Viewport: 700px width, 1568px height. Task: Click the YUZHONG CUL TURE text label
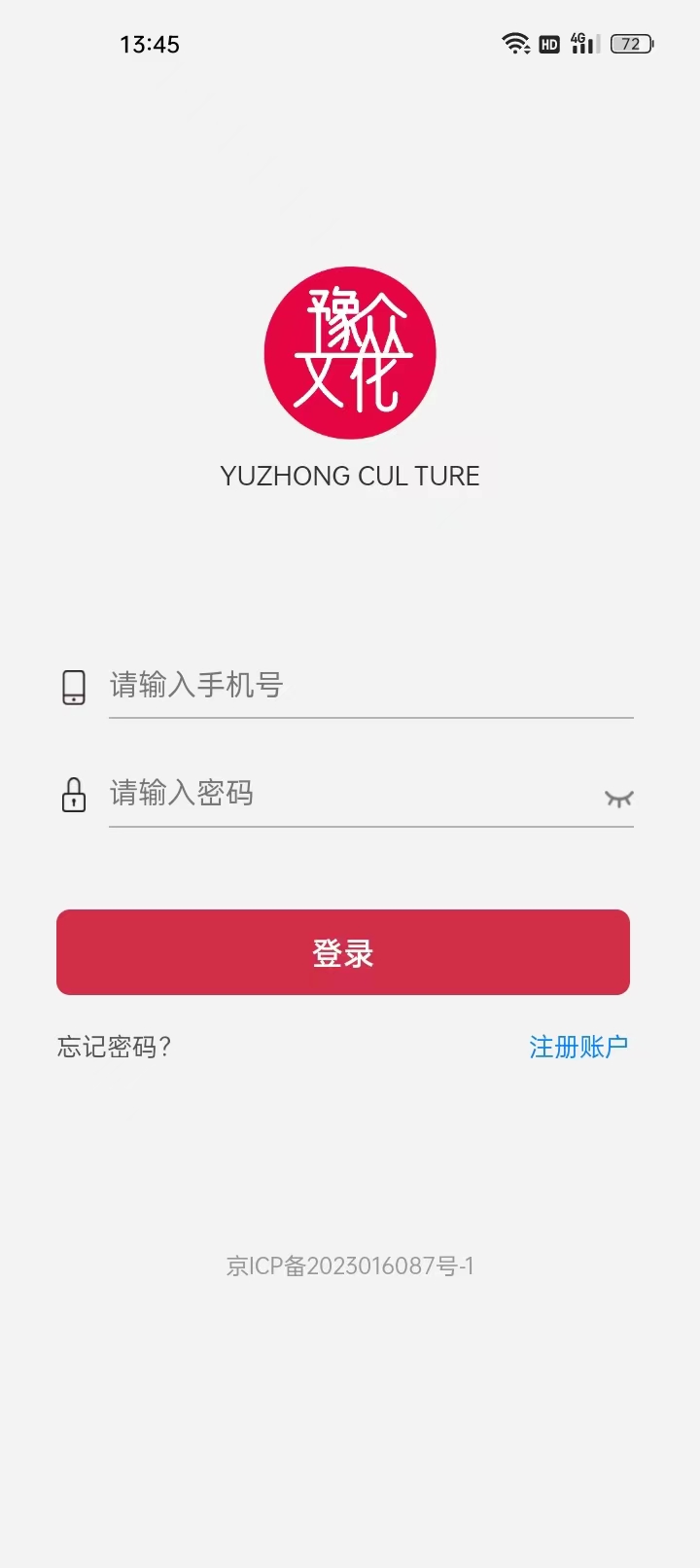(350, 476)
